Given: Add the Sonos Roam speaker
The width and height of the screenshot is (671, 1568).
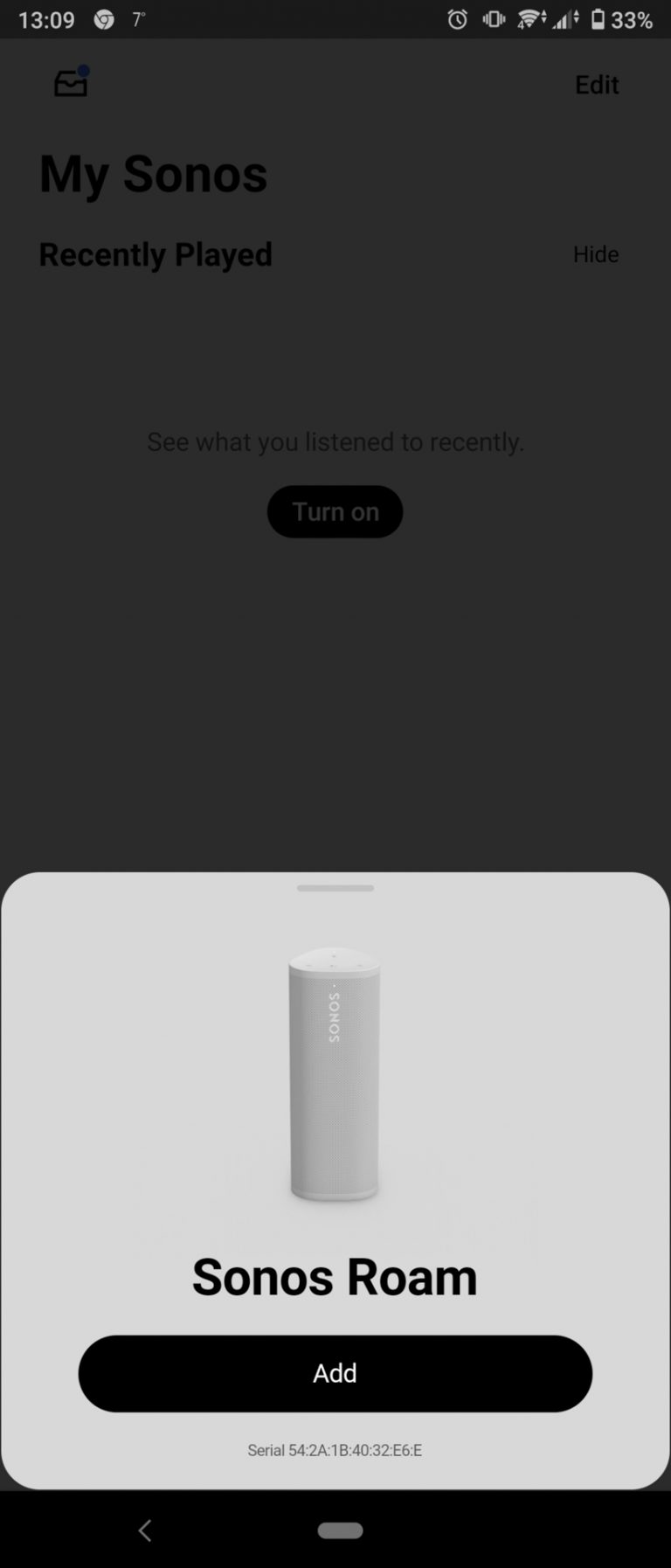Looking at the screenshot, I should pos(335,1373).
